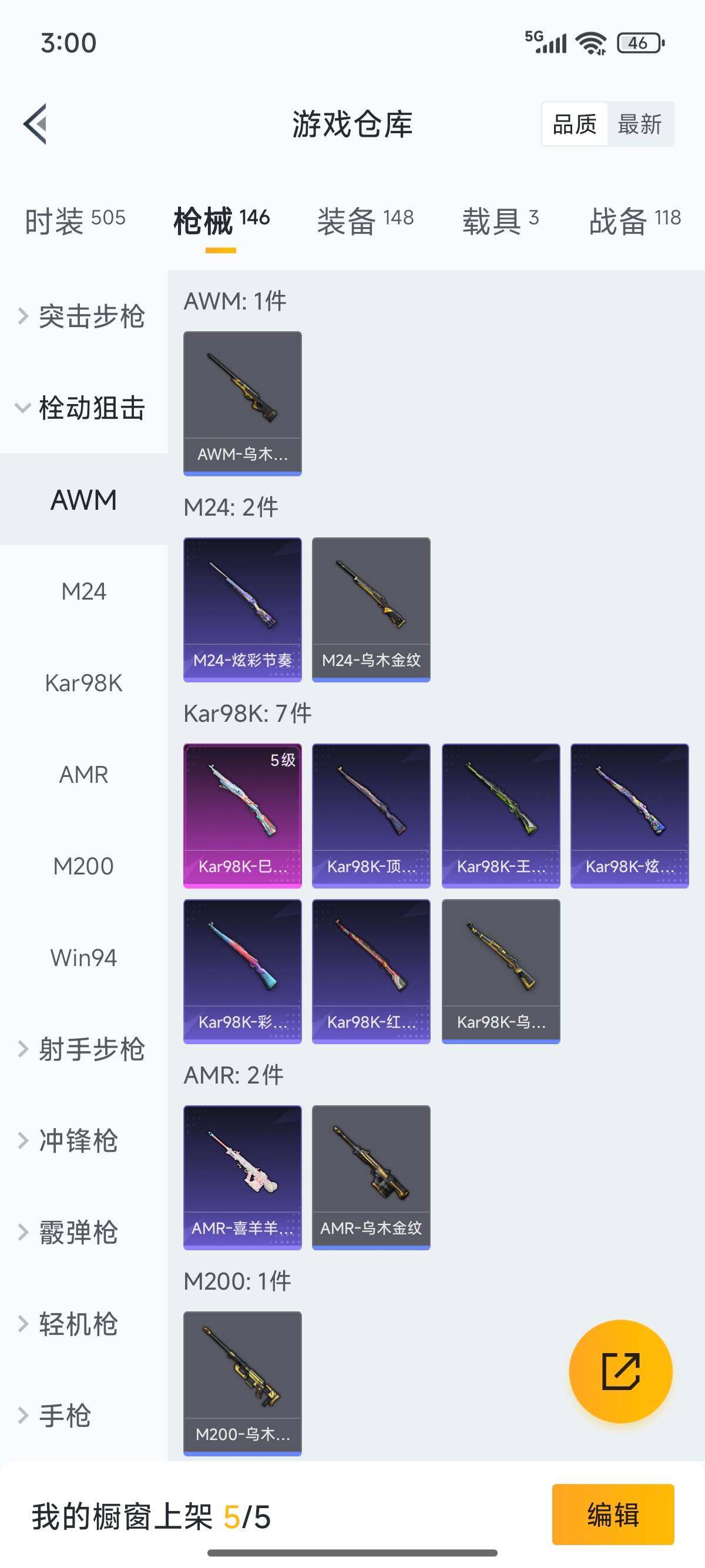Screen dimensions: 705x1568
Task: View the AMR-喜羊羊 skin
Action: pyautogui.click(x=242, y=1177)
